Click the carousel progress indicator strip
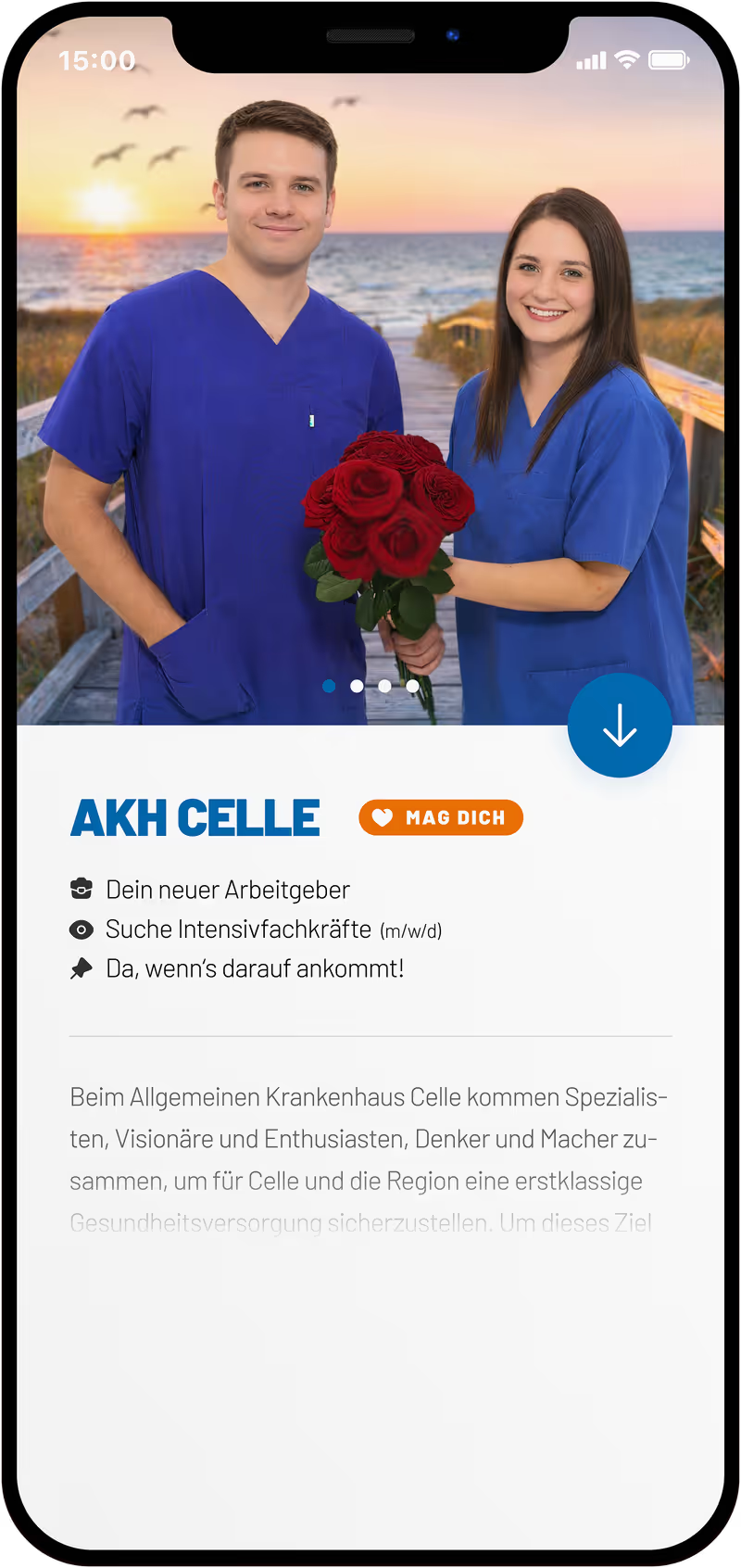 coord(370,686)
